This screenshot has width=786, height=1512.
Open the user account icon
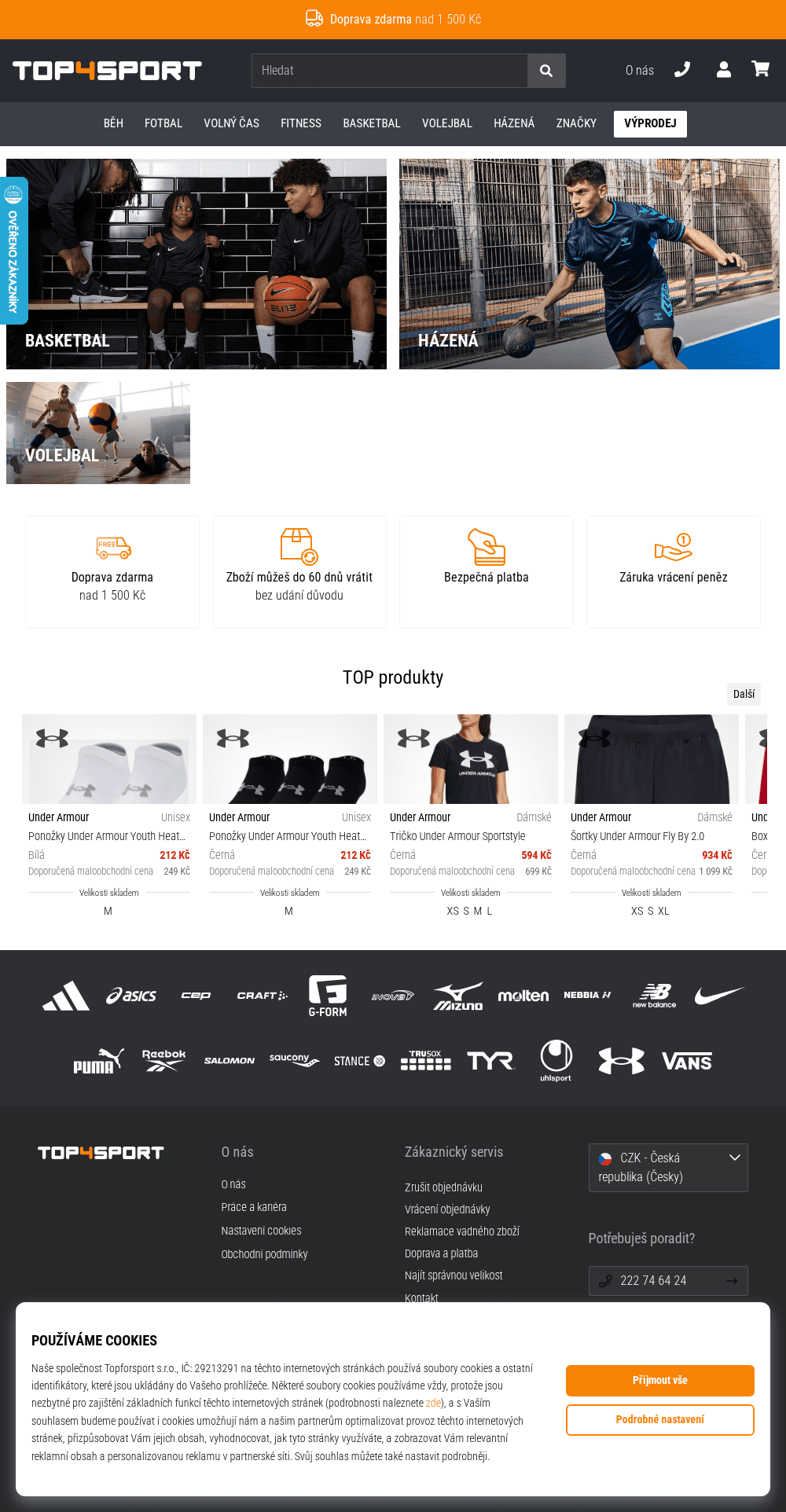tap(723, 70)
